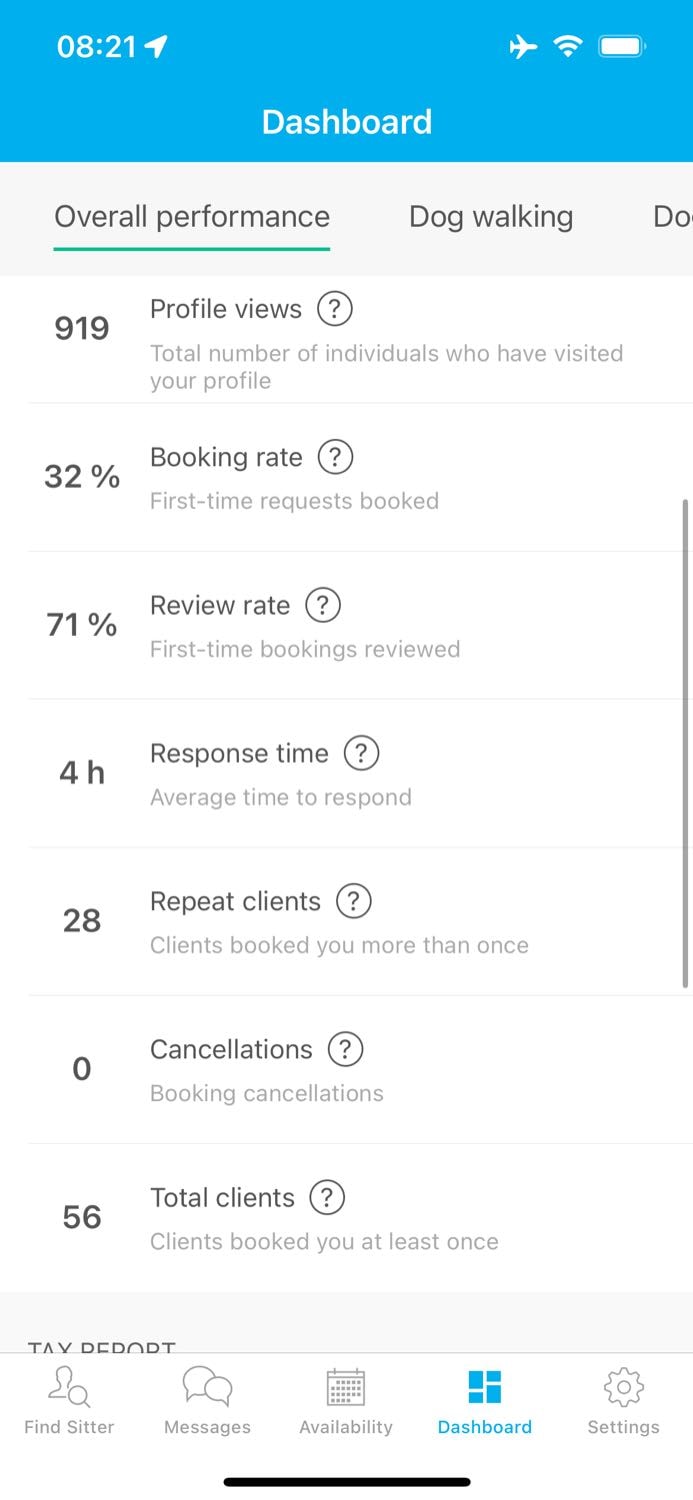Image resolution: width=693 pixels, height=1500 pixels.
Task: Open the Settings tab
Action: click(x=623, y=1400)
